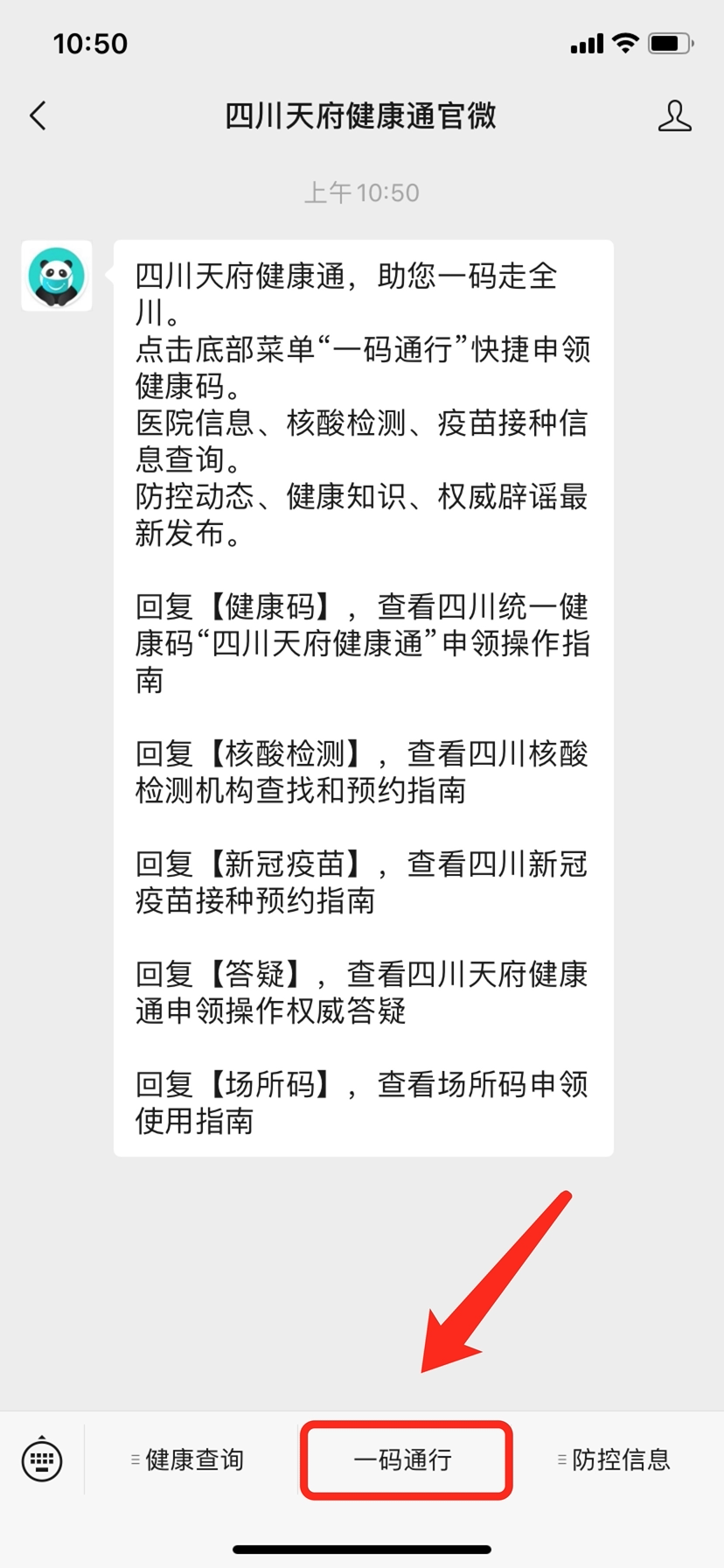
Task: Tap the panda avatar of the account
Action: (x=57, y=276)
